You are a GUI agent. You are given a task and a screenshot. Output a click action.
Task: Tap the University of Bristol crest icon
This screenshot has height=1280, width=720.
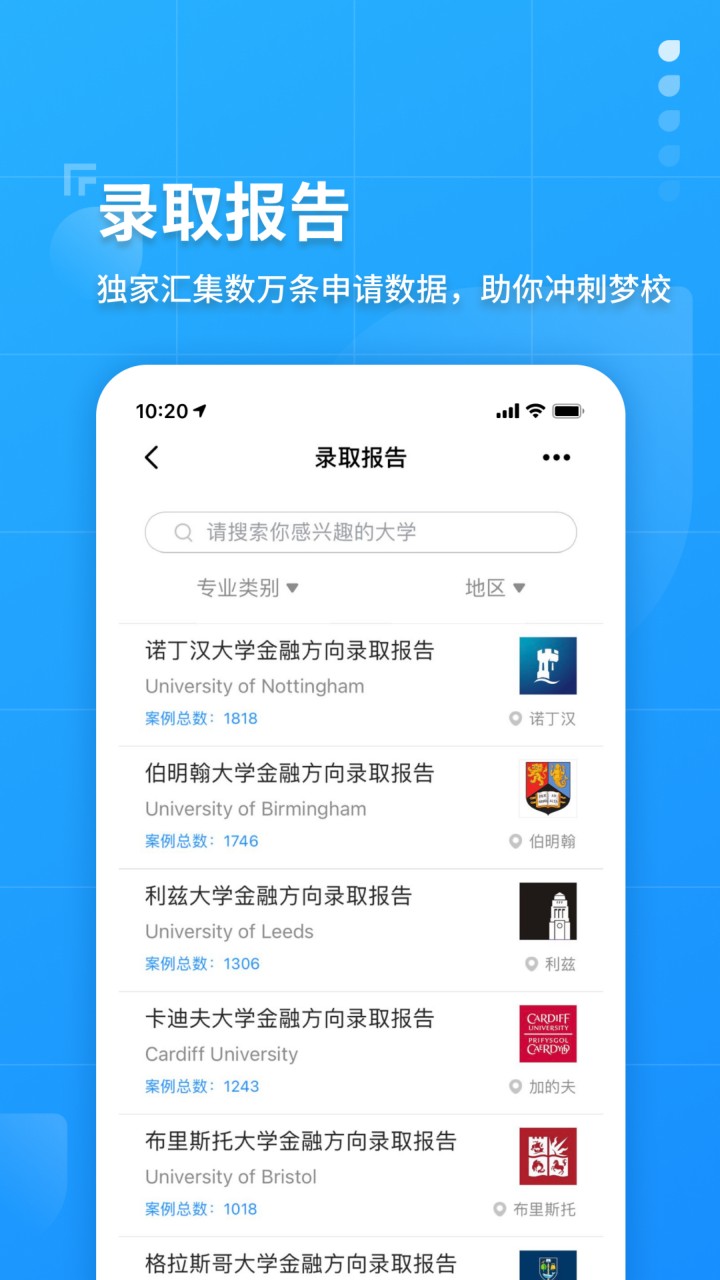pos(548,1156)
